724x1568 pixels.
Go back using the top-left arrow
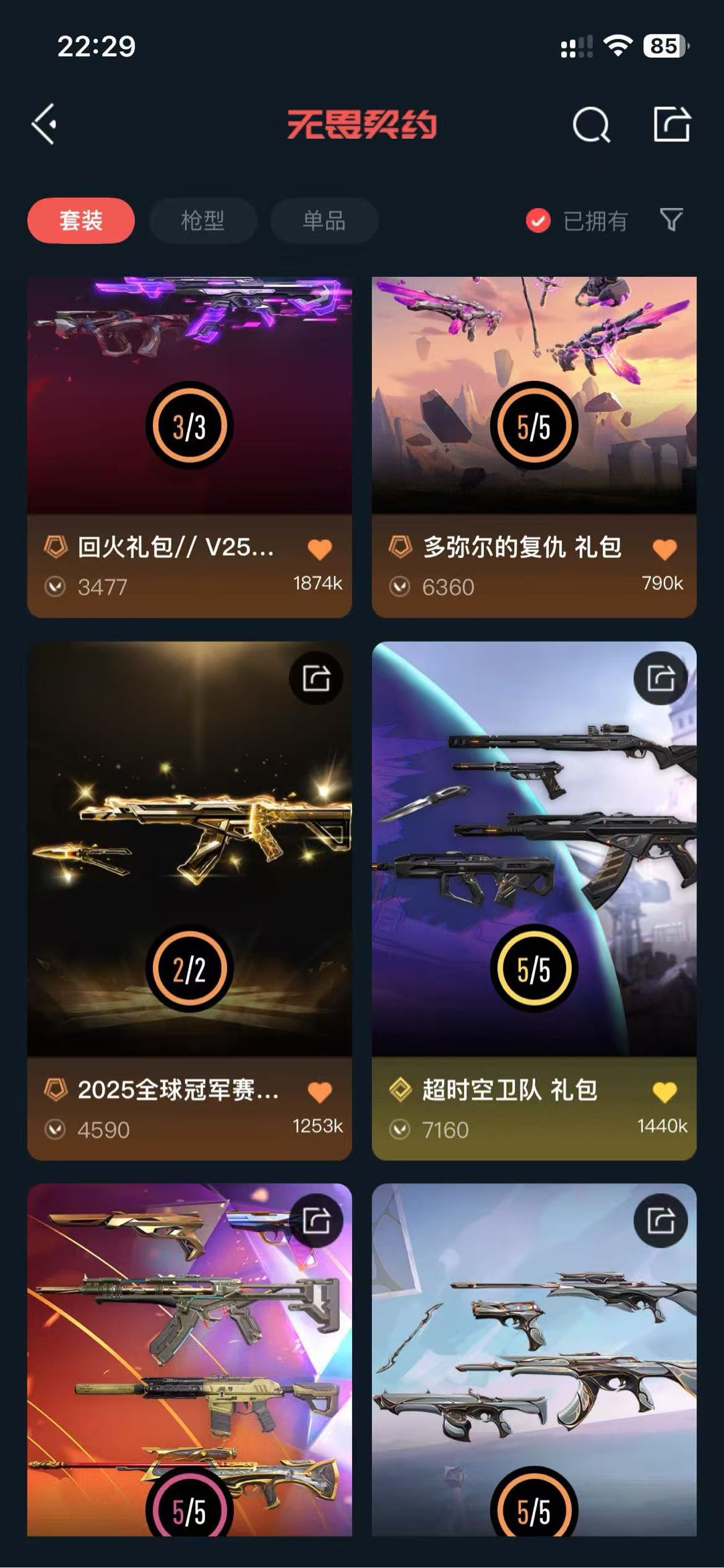point(44,124)
